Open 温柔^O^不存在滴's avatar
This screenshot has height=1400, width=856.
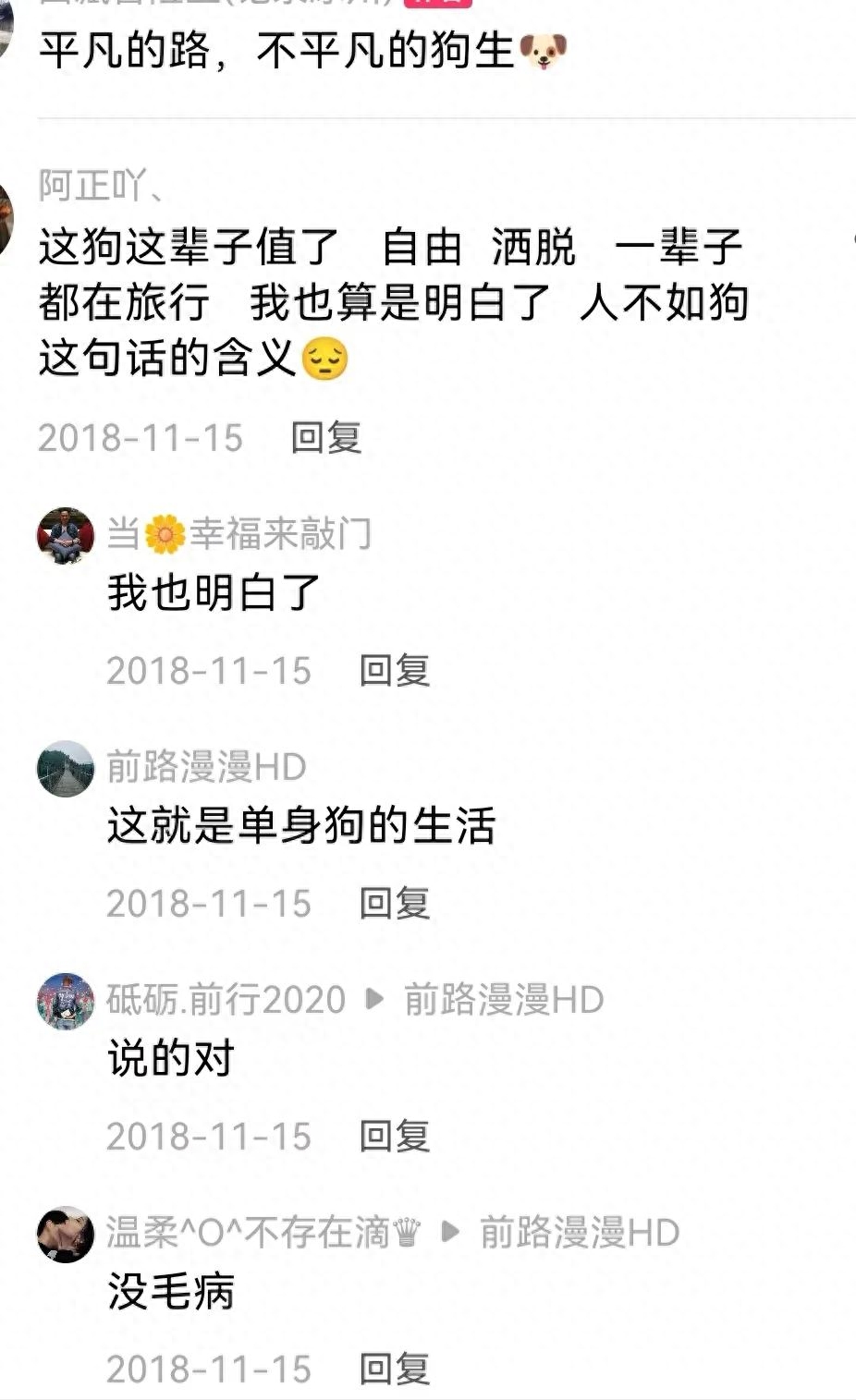[x=65, y=1234]
